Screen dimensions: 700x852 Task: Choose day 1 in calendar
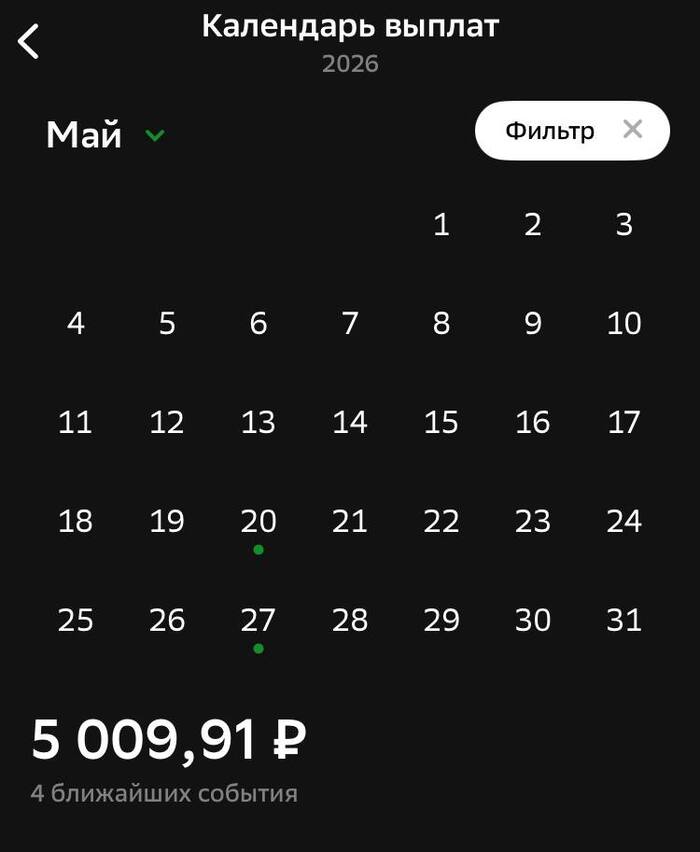(x=441, y=225)
